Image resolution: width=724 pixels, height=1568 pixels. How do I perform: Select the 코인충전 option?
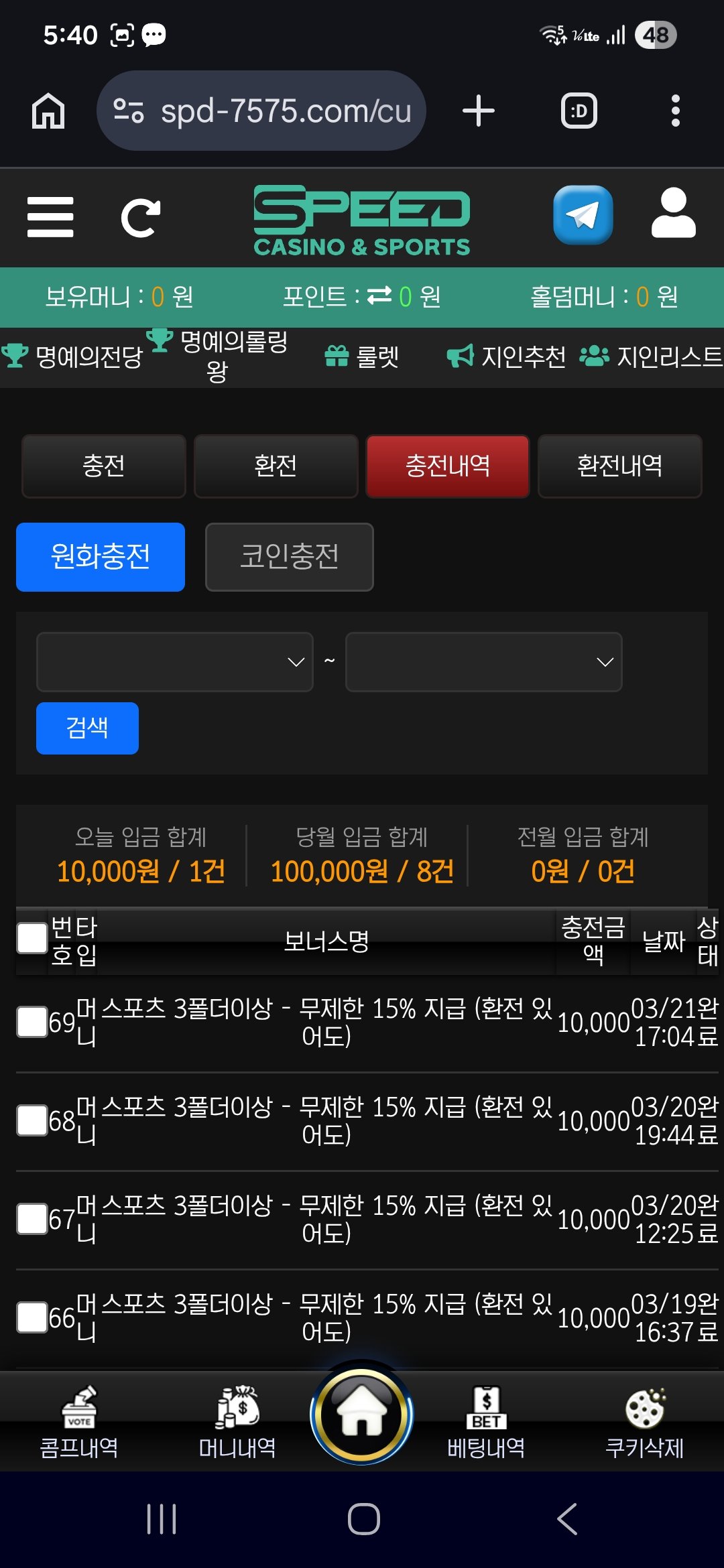(x=289, y=557)
